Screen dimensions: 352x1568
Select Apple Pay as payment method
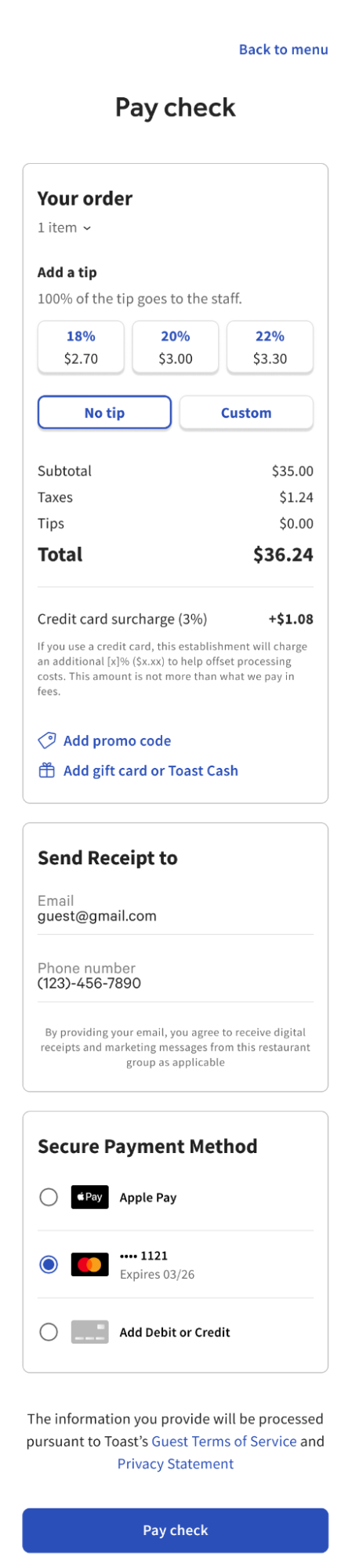click(x=176, y=1197)
